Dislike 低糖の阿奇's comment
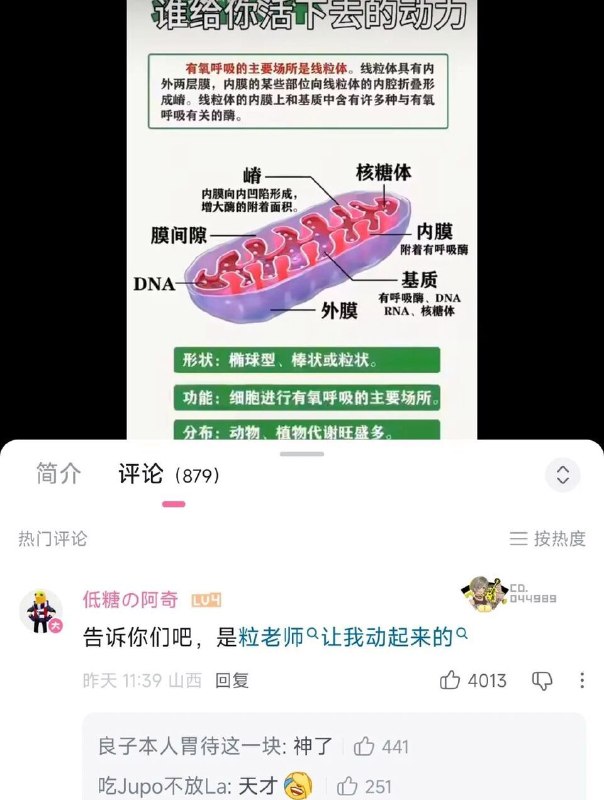 click(x=541, y=681)
